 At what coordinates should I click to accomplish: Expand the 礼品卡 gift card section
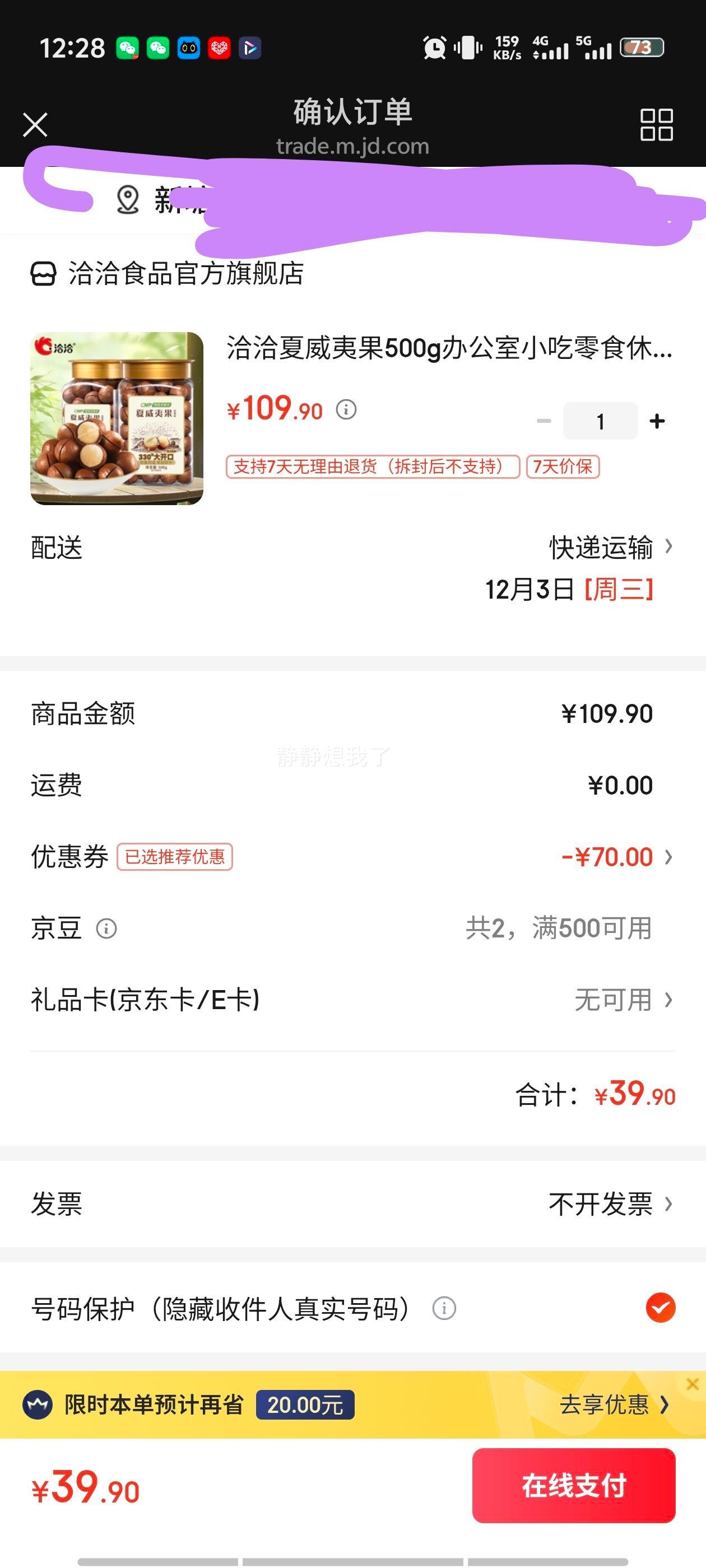click(x=669, y=1000)
